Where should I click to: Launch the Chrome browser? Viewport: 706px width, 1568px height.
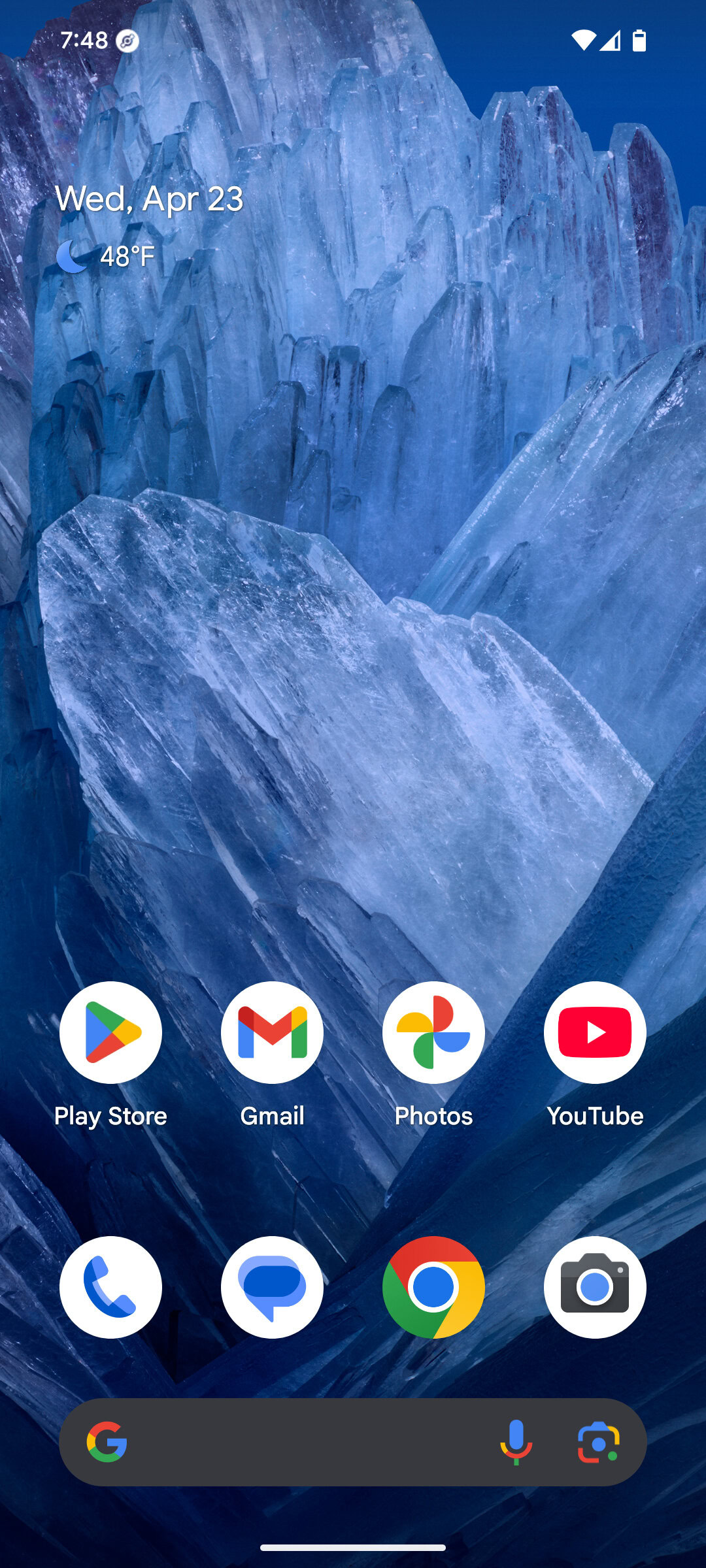coord(433,1287)
